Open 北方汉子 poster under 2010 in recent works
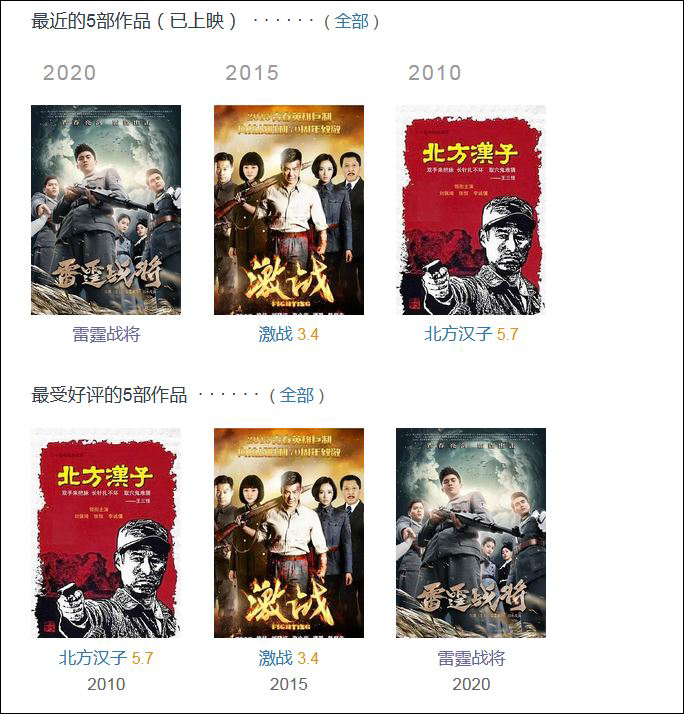This screenshot has height=714, width=684. (471, 210)
